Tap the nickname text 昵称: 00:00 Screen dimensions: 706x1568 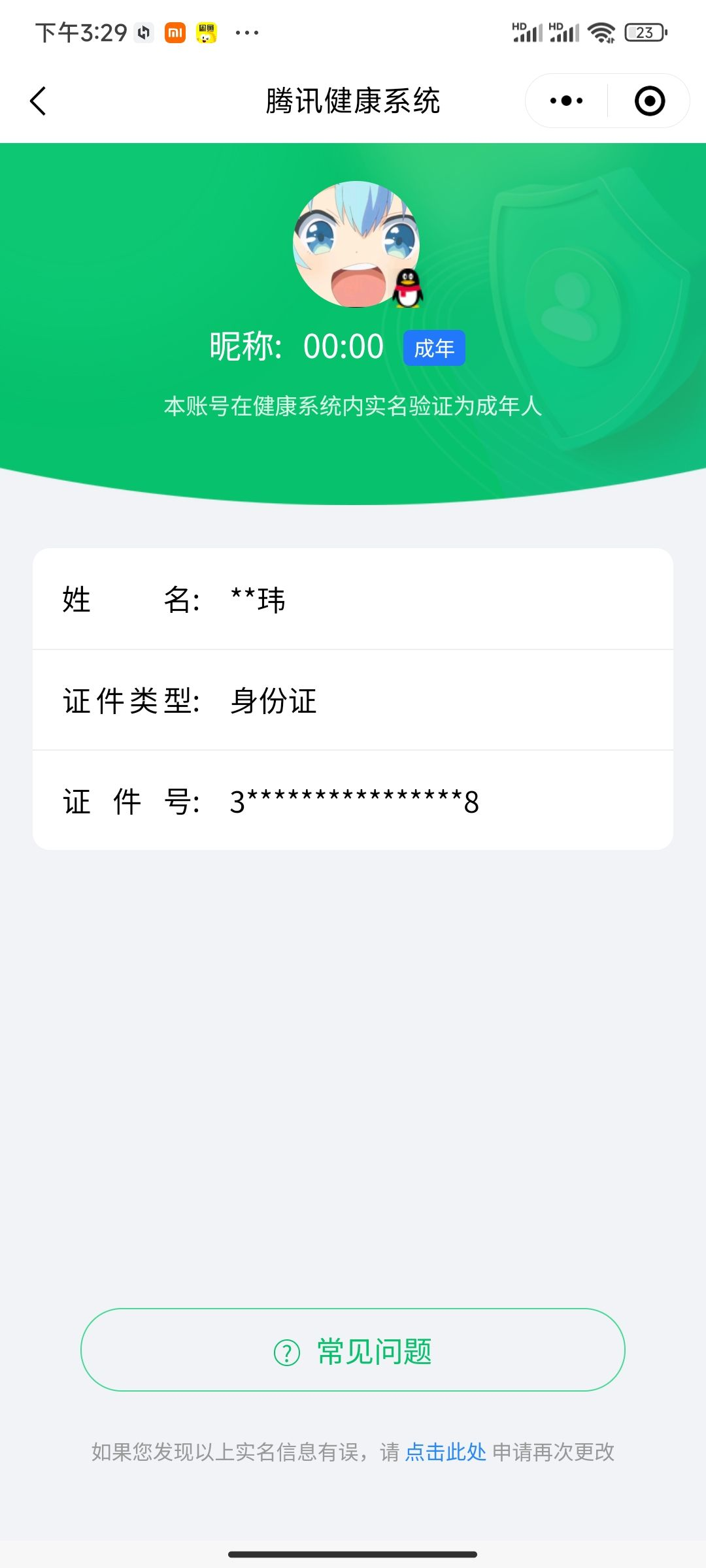coord(295,346)
